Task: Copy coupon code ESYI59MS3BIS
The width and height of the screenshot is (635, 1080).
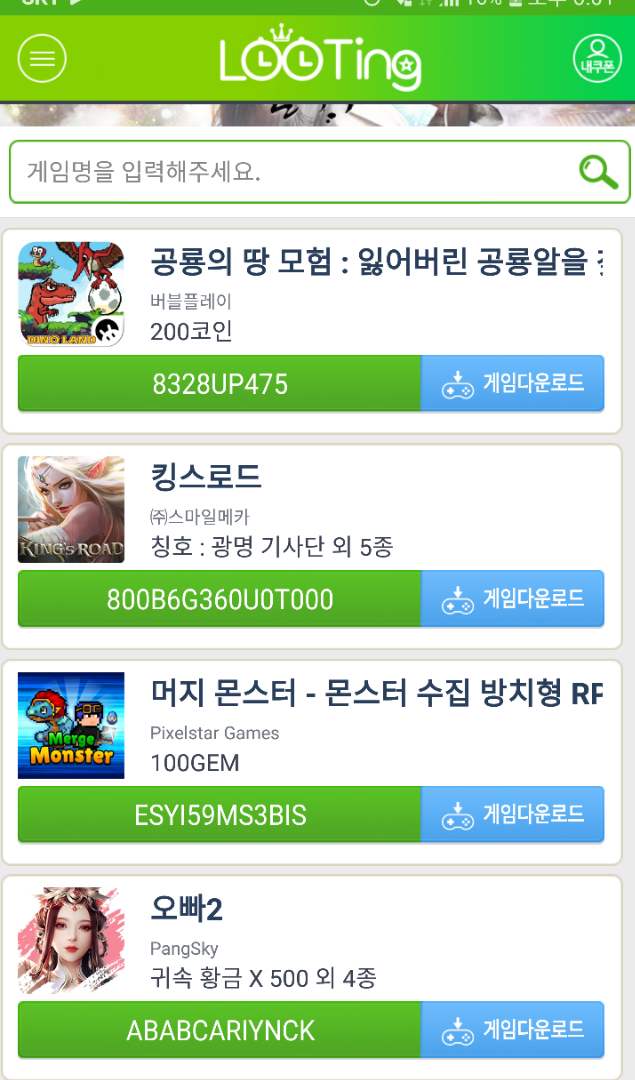Action: [219, 814]
